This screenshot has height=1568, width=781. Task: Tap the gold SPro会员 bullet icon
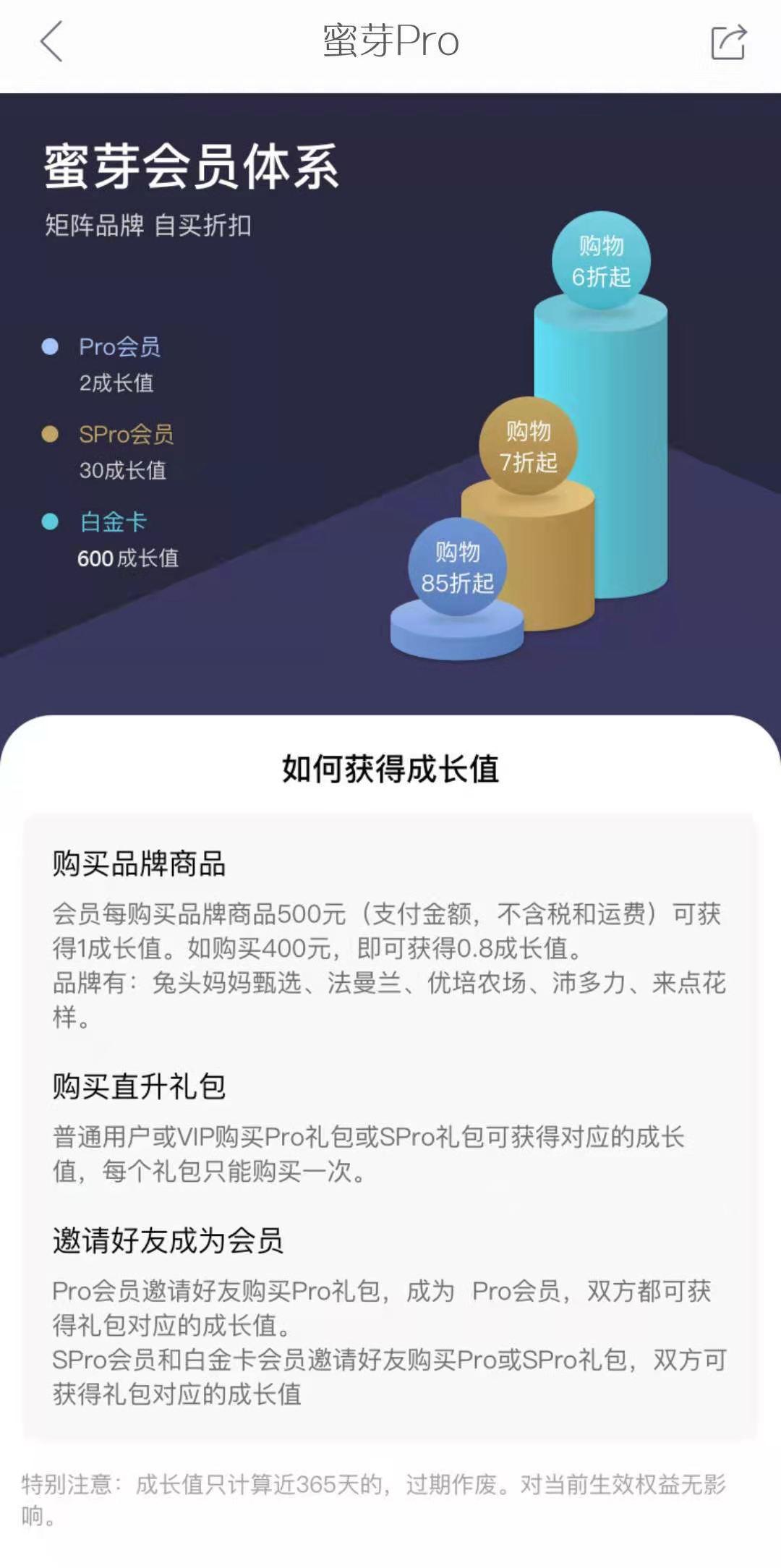(50, 434)
